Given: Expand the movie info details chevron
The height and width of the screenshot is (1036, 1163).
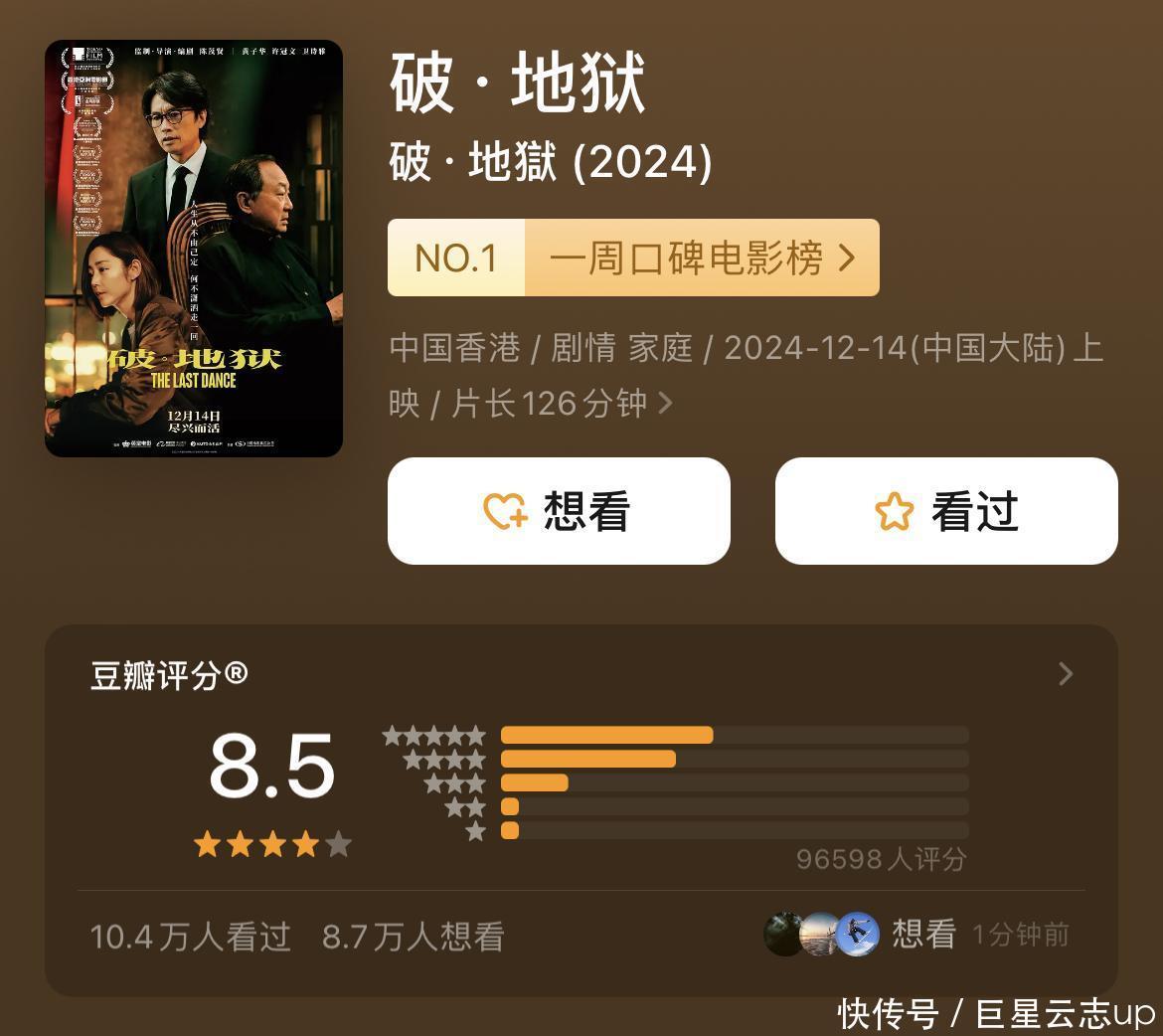Looking at the screenshot, I should click(x=666, y=404).
